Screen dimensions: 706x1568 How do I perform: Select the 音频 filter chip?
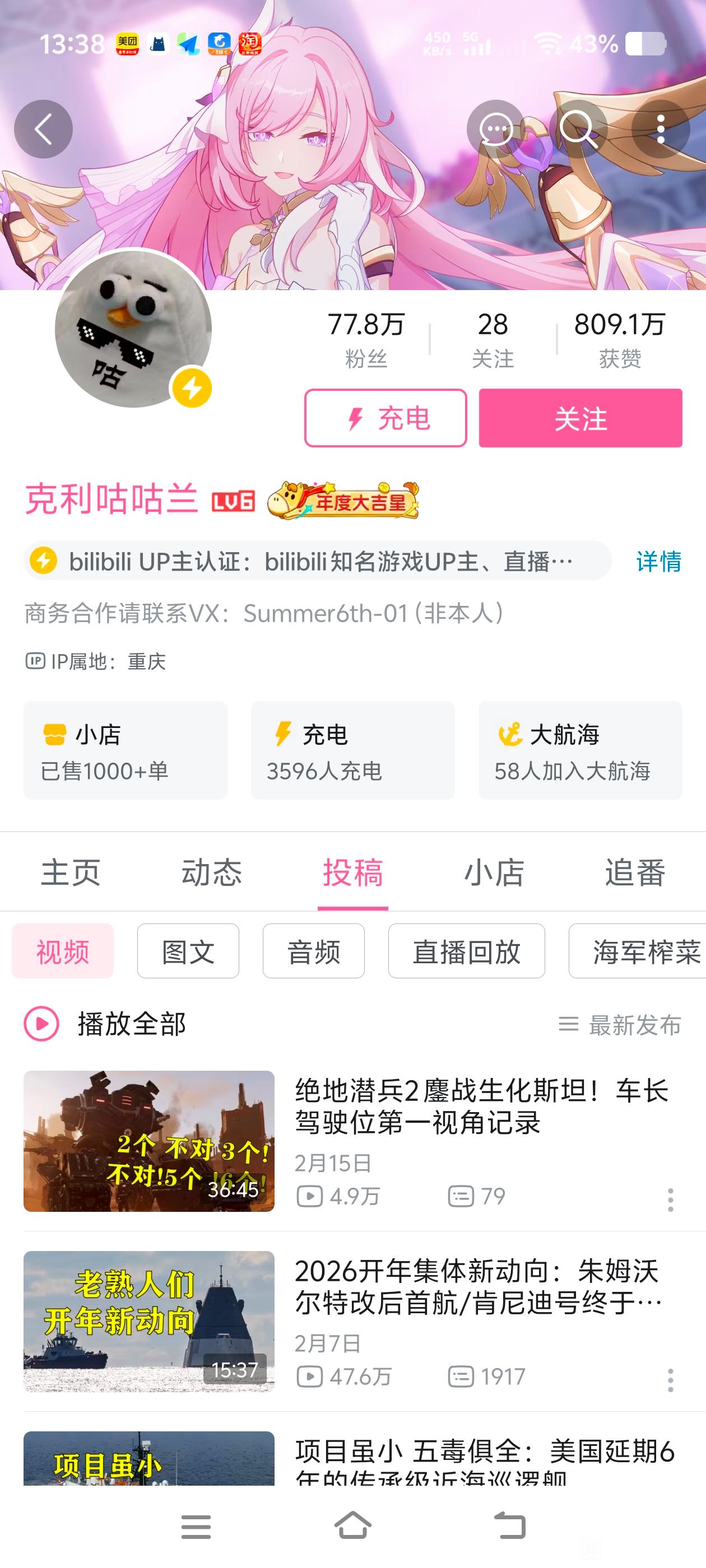314,951
